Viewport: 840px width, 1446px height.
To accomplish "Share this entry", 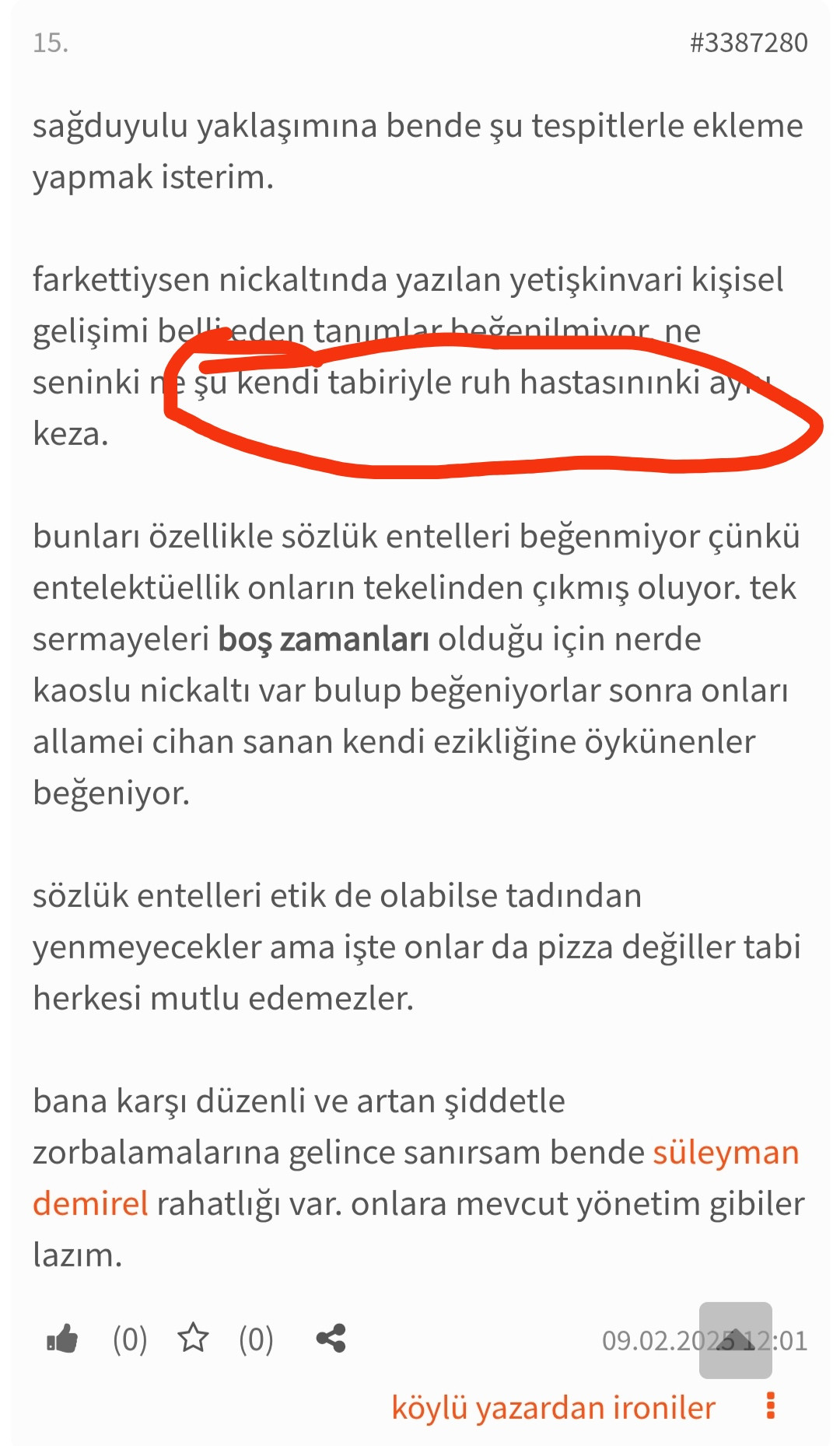I will 331,1339.
